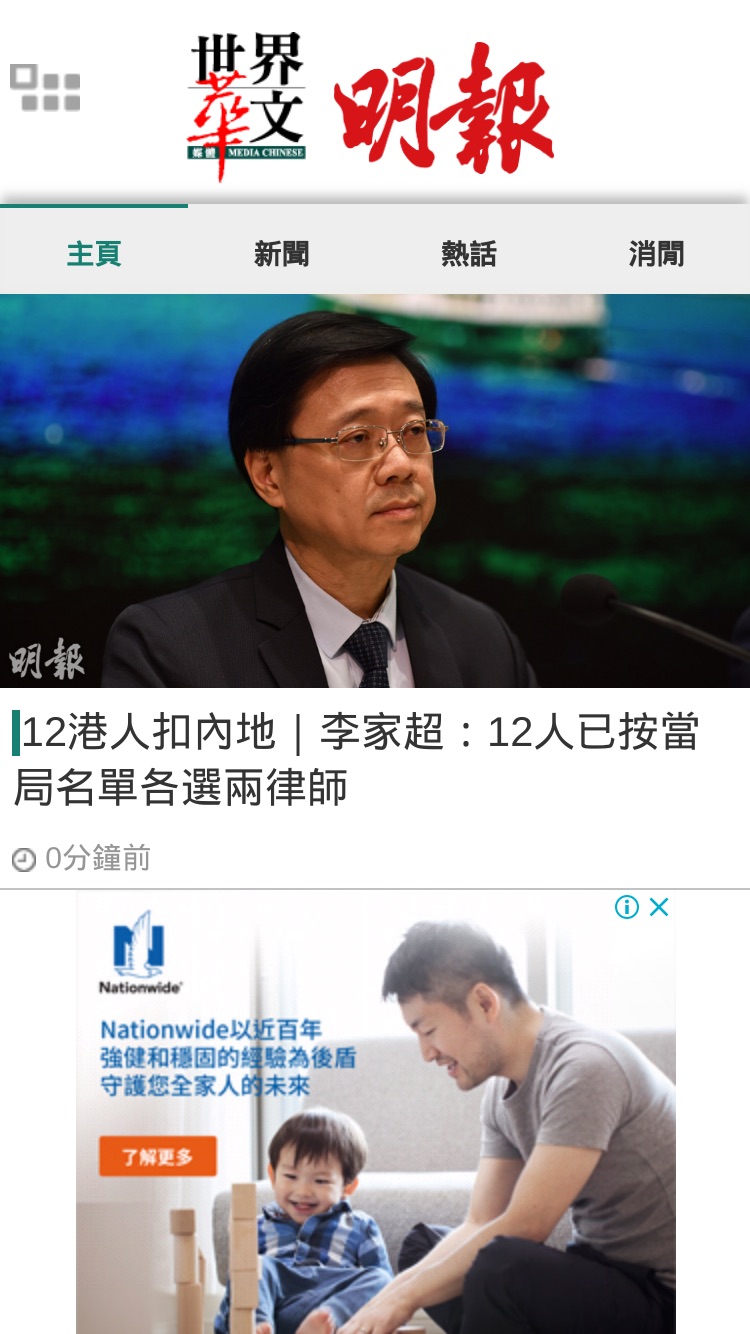
Task: Switch to the 熱話 tab
Action: [468, 254]
